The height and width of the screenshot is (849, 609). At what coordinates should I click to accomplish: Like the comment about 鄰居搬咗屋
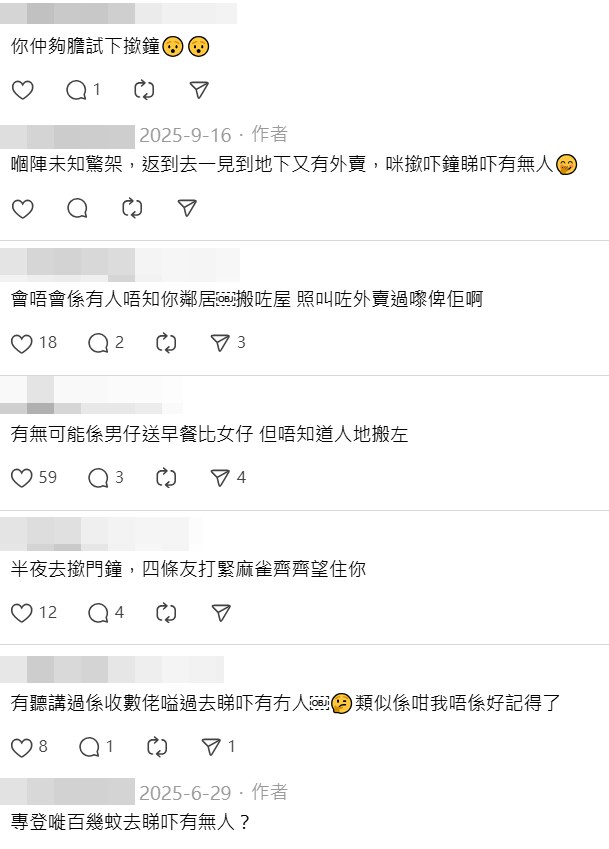[x=22, y=343]
